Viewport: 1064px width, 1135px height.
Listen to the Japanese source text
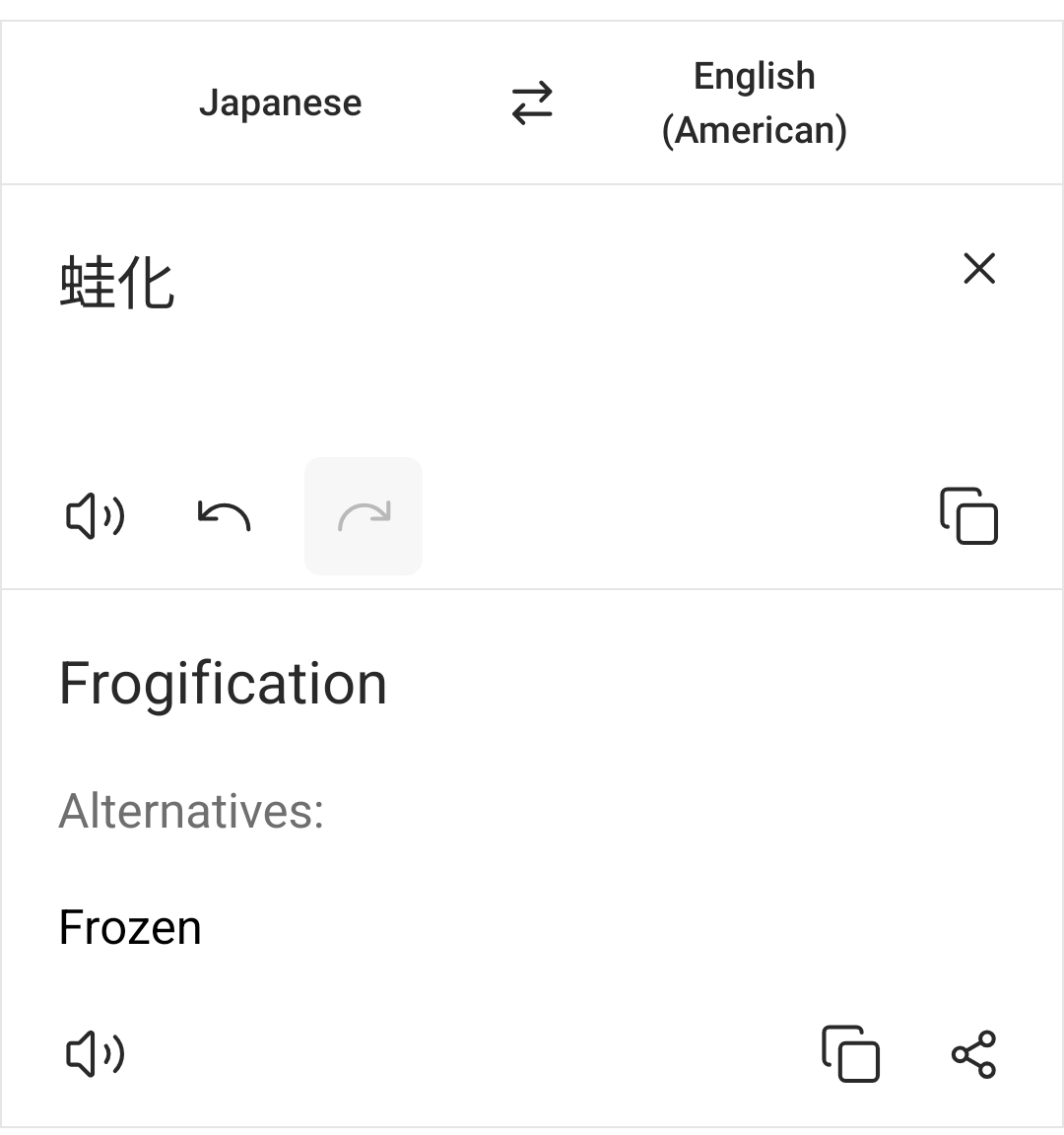(x=95, y=516)
